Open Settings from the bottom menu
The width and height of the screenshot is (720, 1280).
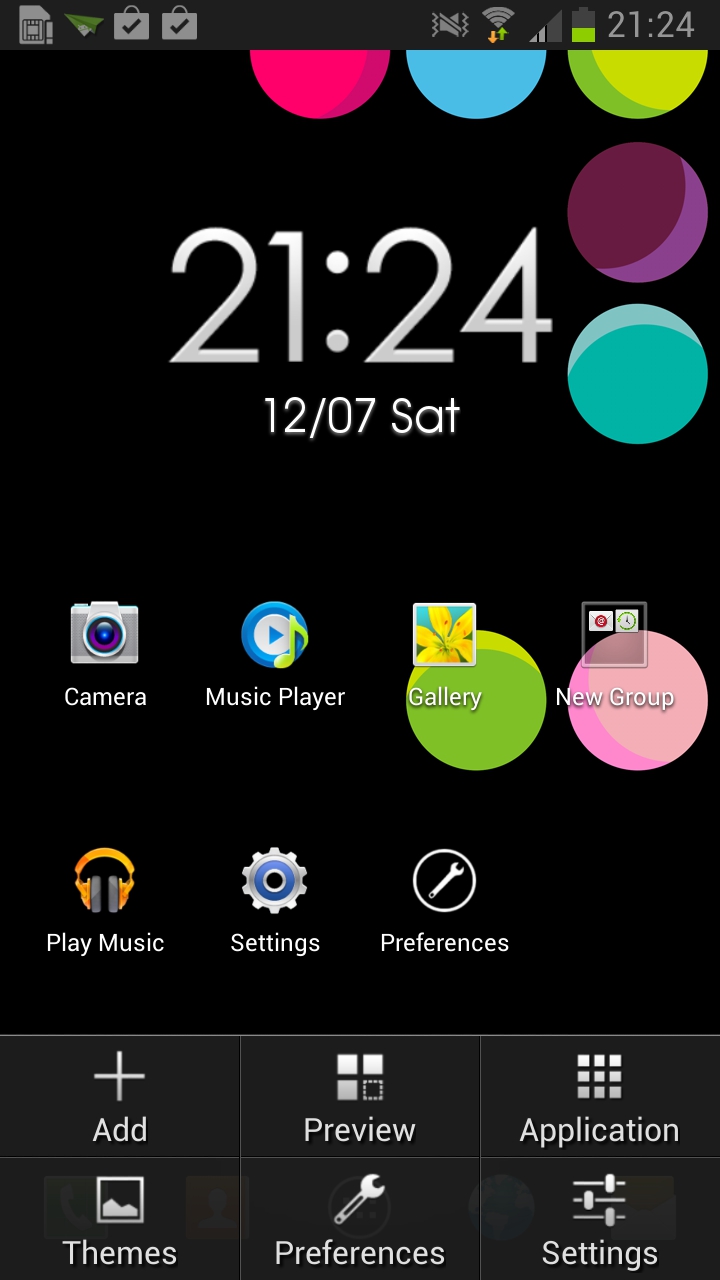[x=600, y=1220]
